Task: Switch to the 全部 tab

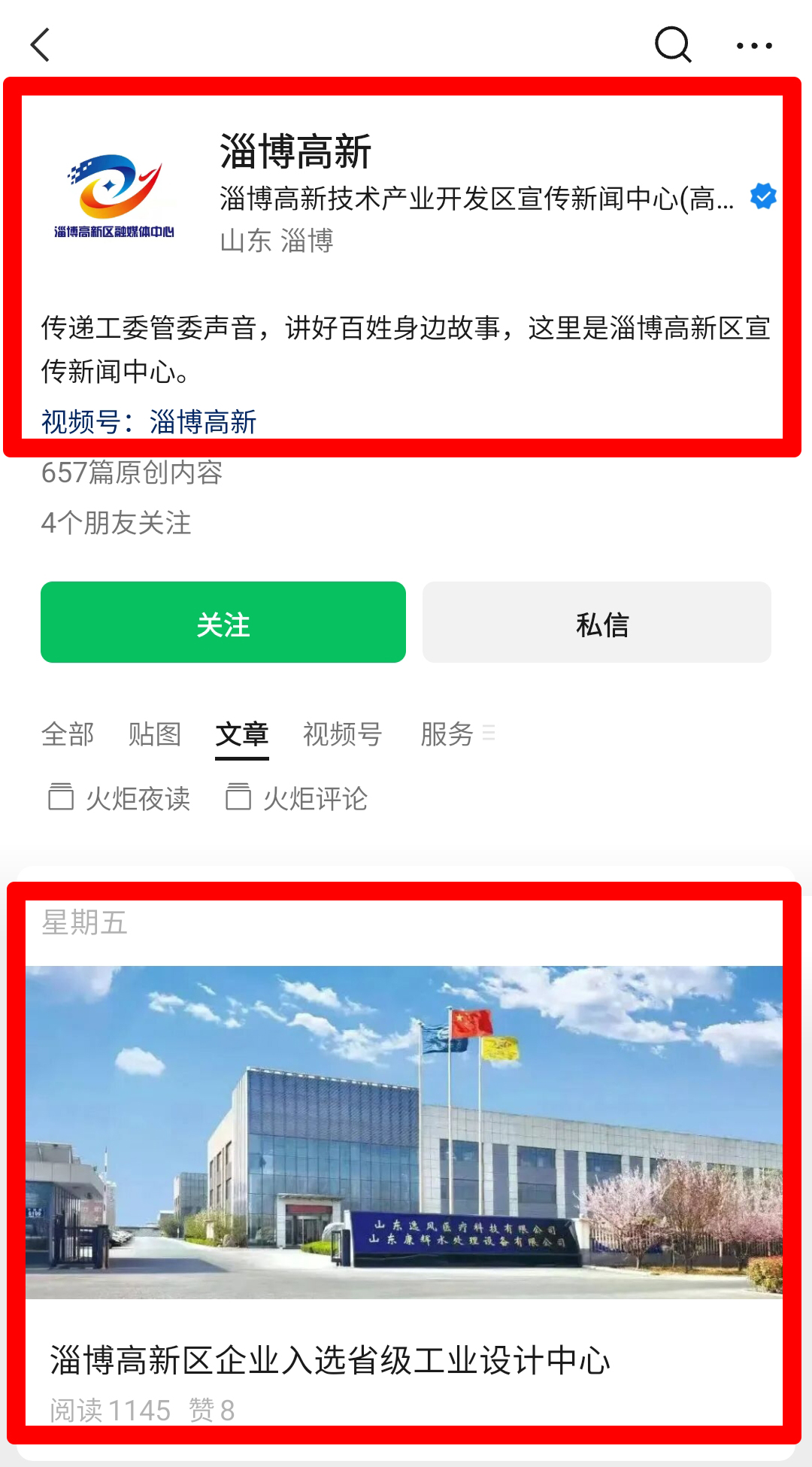Action: click(68, 734)
